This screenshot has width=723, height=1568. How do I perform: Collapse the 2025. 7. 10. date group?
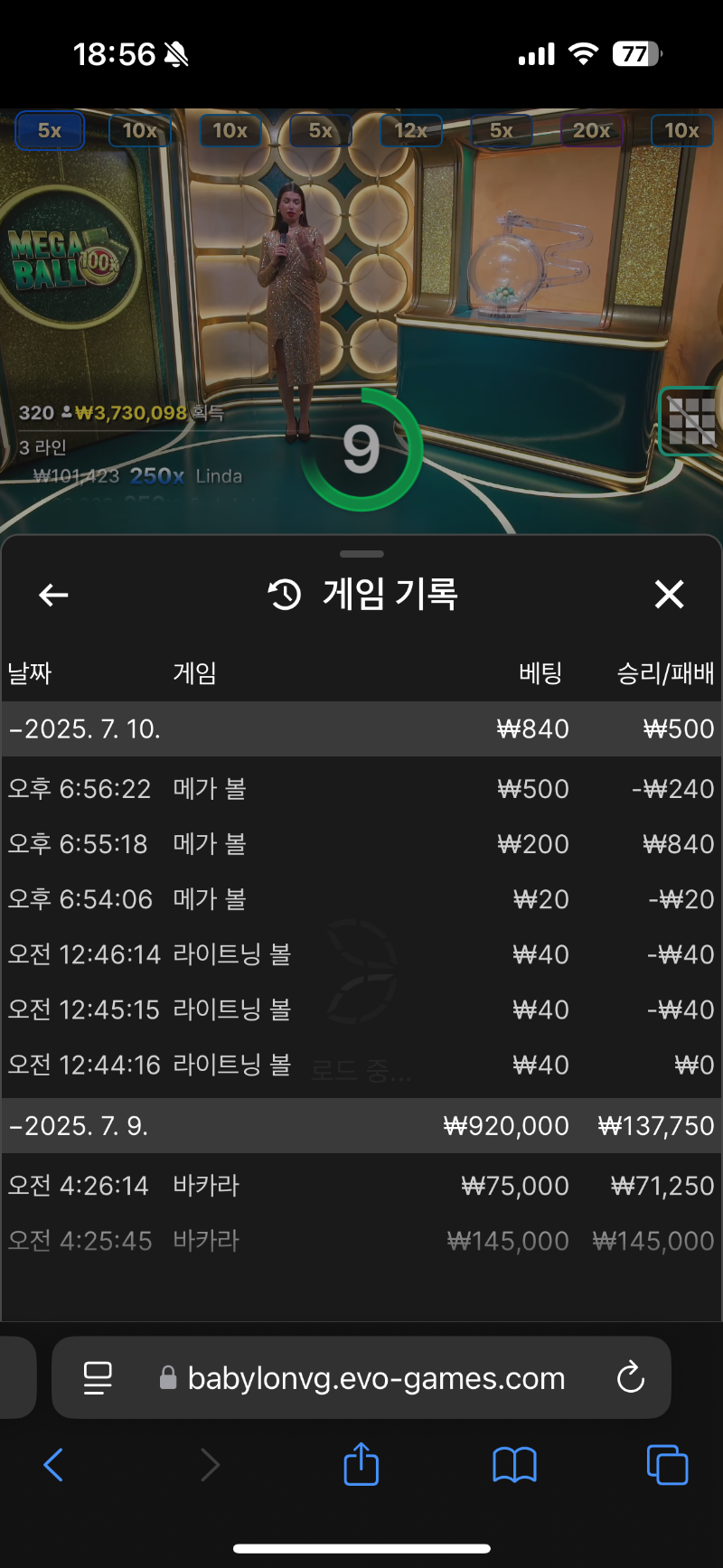[361, 728]
